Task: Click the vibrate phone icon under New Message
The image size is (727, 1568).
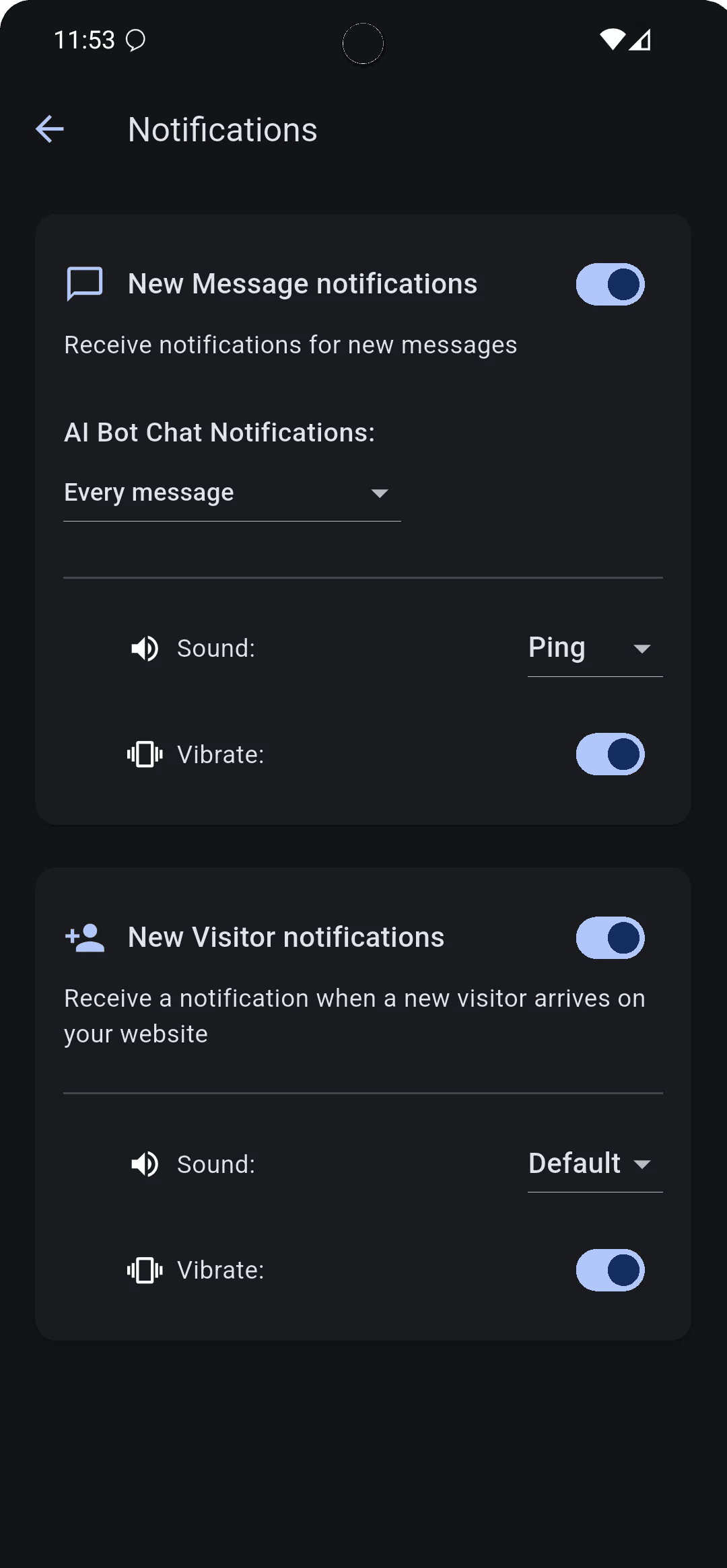Action: pos(144,754)
